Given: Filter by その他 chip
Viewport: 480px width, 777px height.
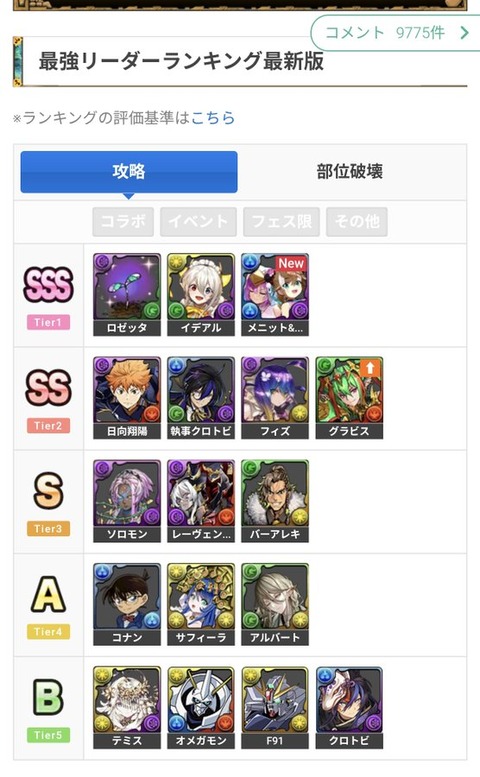Looking at the screenshot, I should [357, 221].
